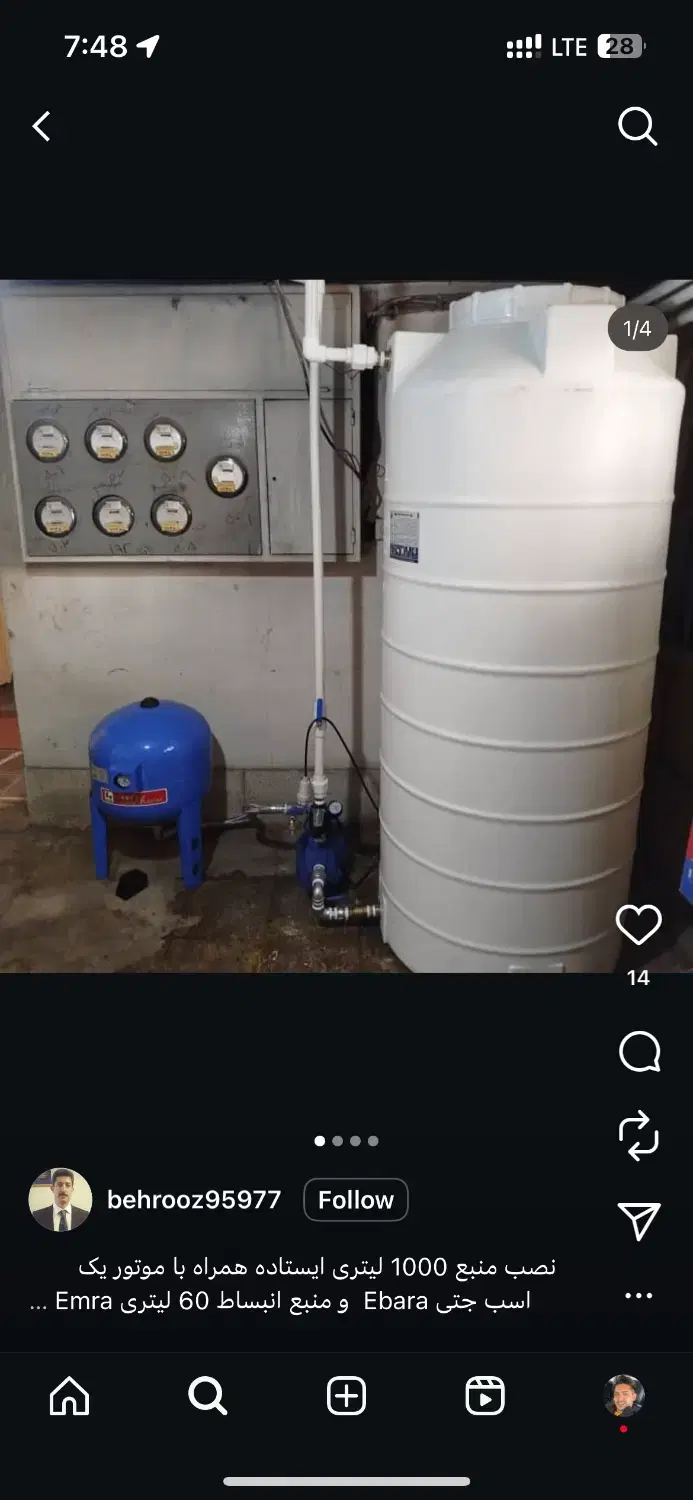This screenshot has width=693, height=1500.
Task: Open the behrooz95977 username link
Action: (194, 1200)
